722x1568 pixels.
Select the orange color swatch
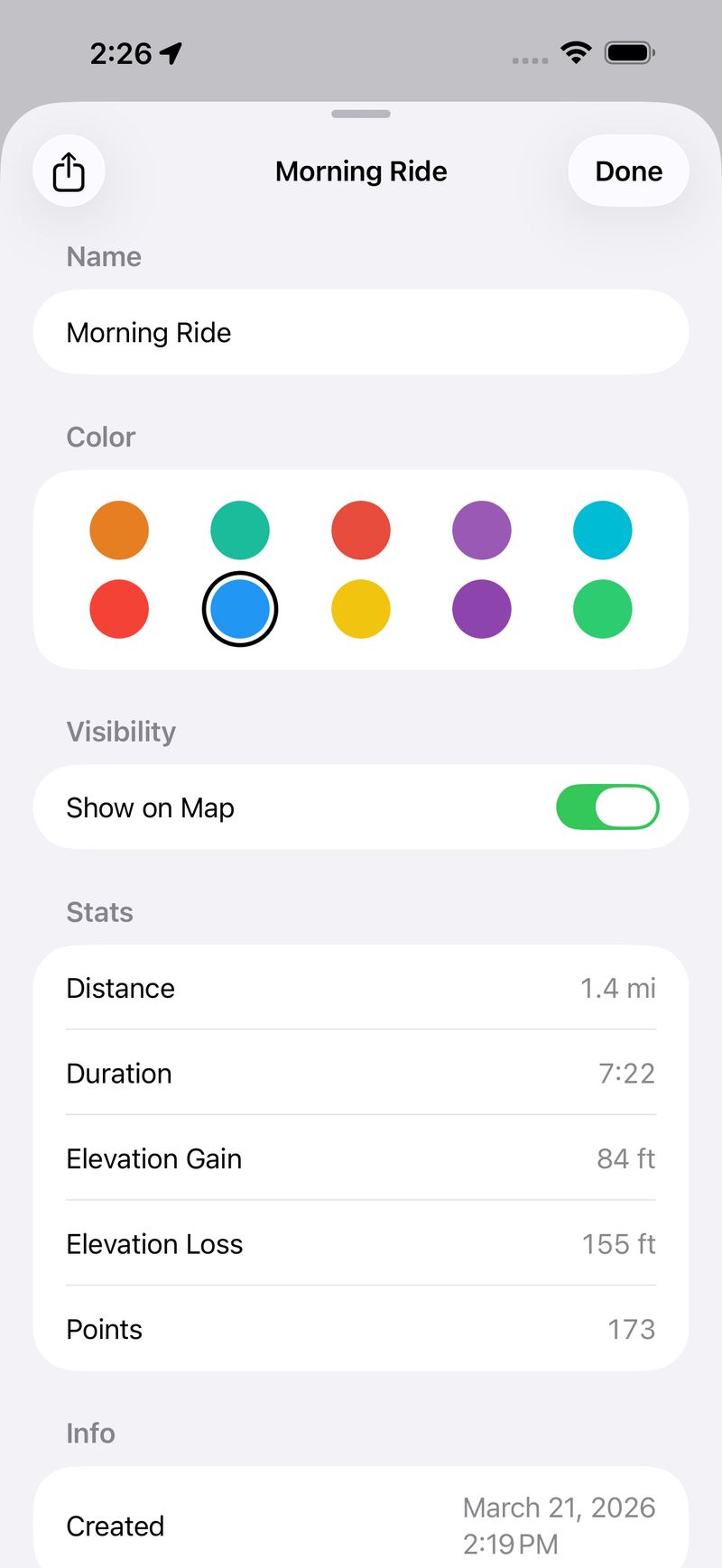(119, 530)
